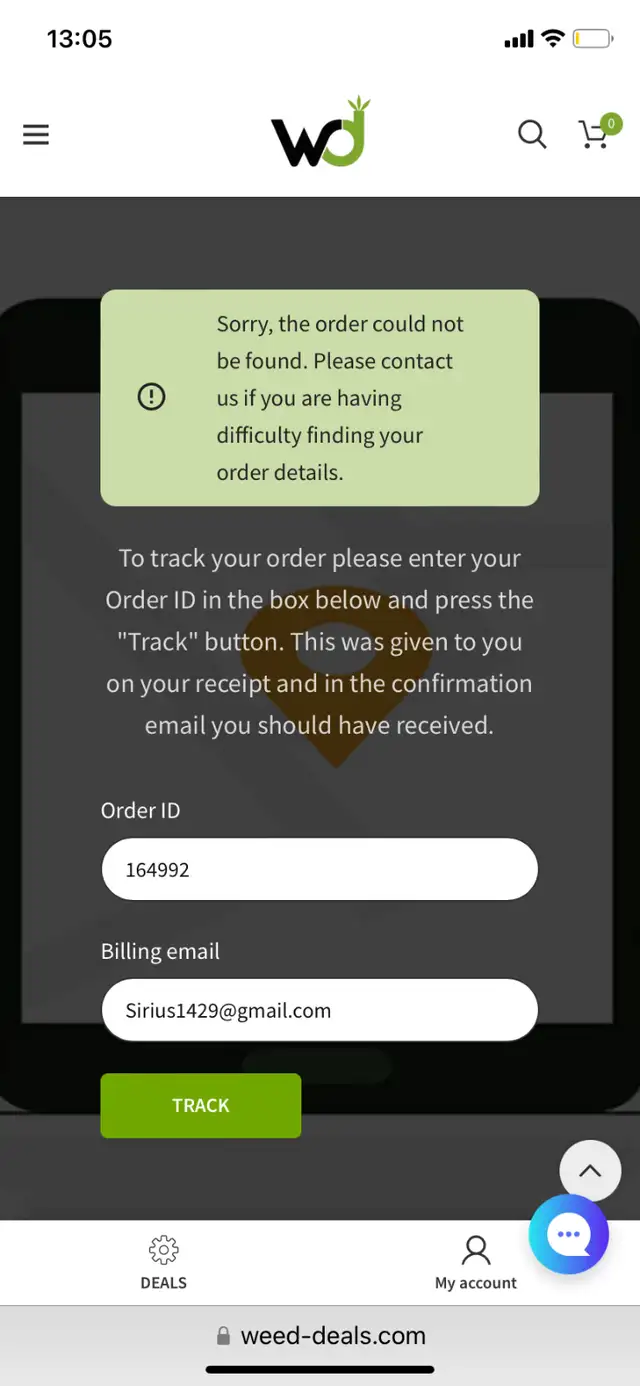Open the hamburger menu
The width and height of the screenshot is (640, 1386).
coord(36,135)
